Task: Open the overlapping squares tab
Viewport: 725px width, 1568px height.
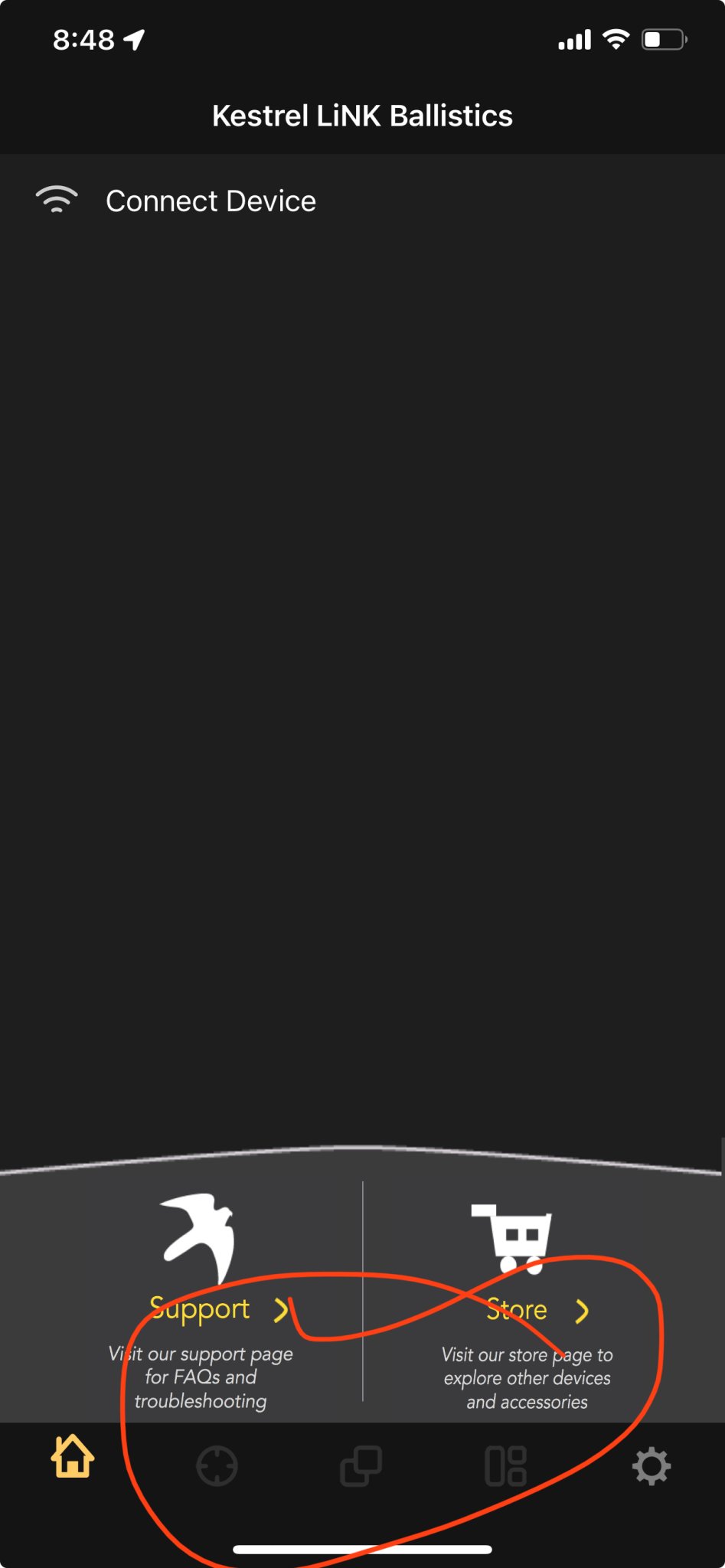Action: point(361,1466)
